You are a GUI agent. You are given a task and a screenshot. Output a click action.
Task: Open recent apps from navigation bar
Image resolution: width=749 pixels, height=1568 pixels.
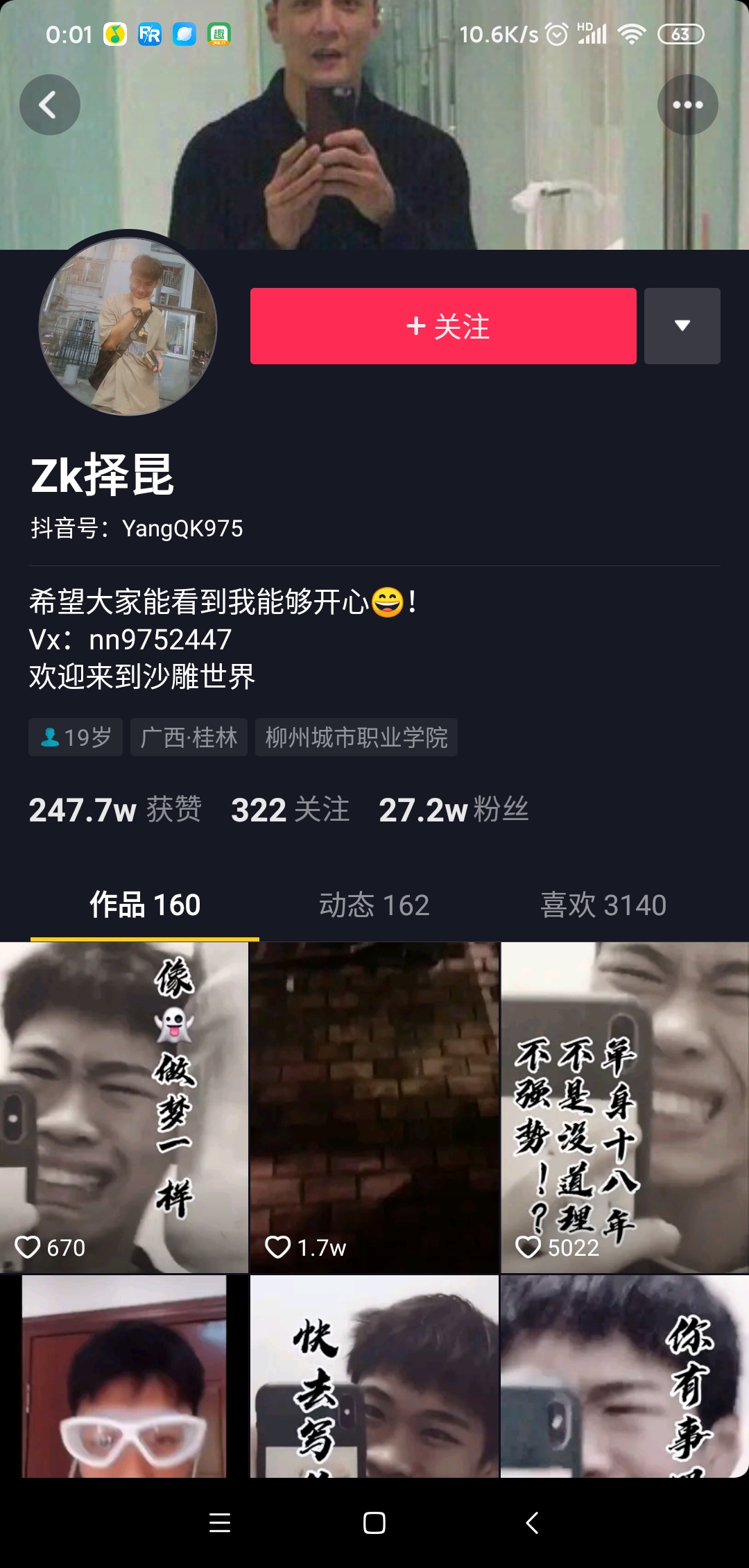pyautogui.click(x=220, y=1523)
